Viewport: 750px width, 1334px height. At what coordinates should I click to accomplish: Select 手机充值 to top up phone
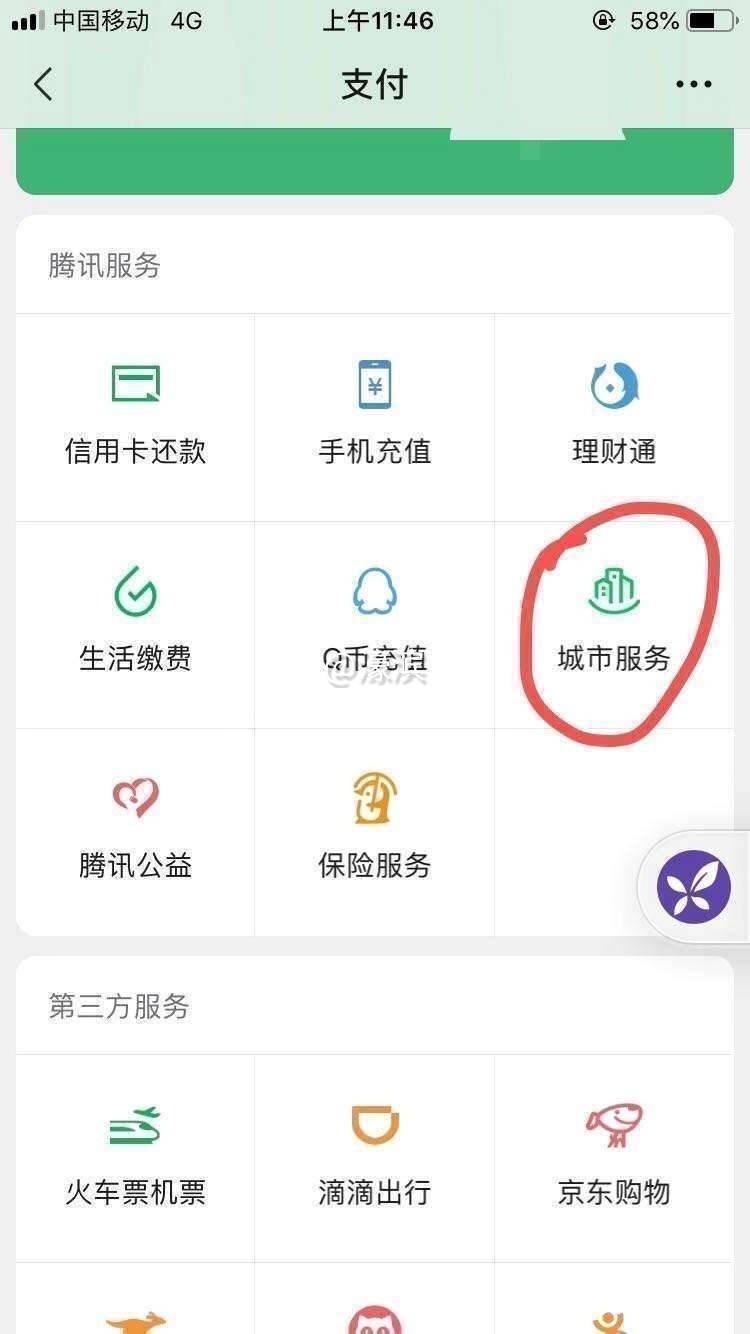375,415
